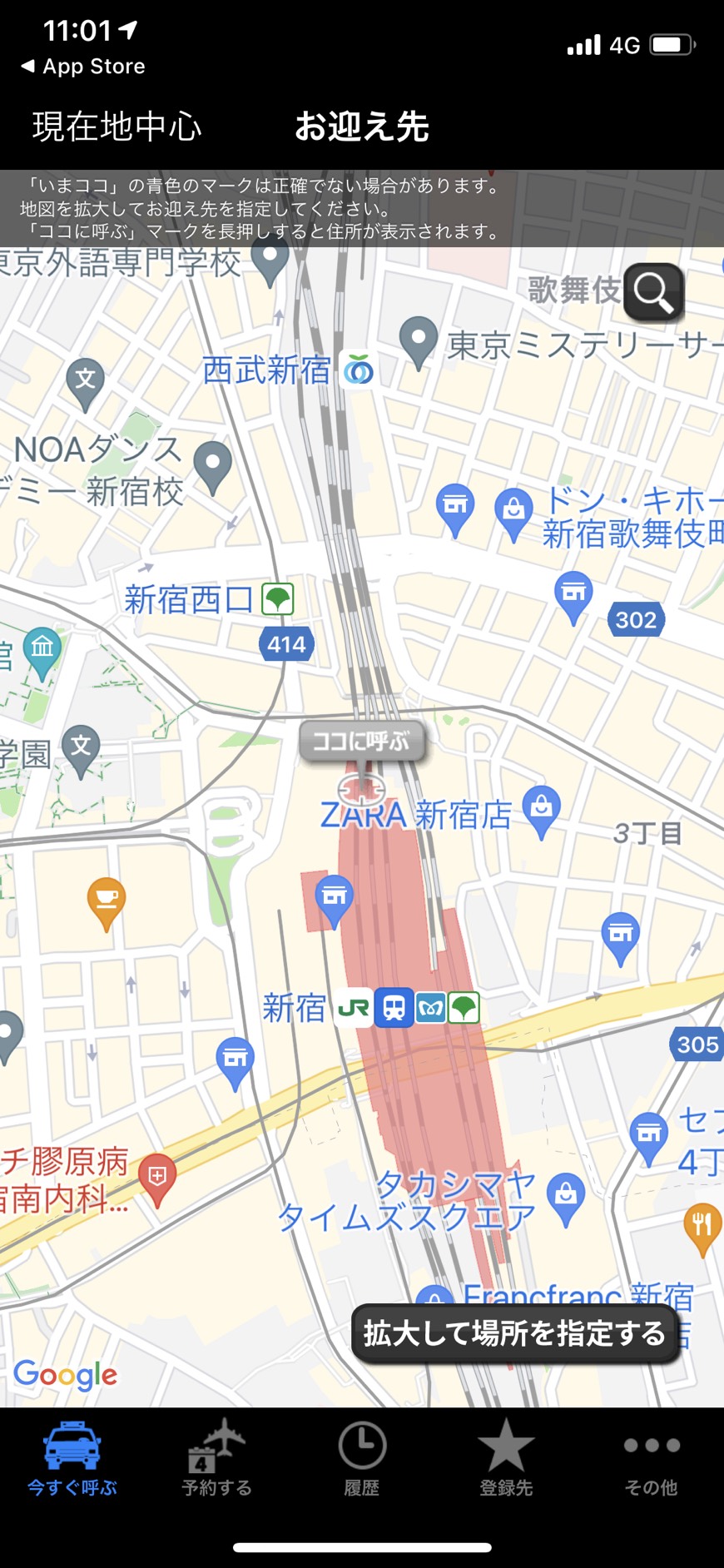Image resolution: width=724 pixels, height=1568 pixels.
Task: Switch to the 今すぐ呼ぶ tab
Action: pos(72,1458)
